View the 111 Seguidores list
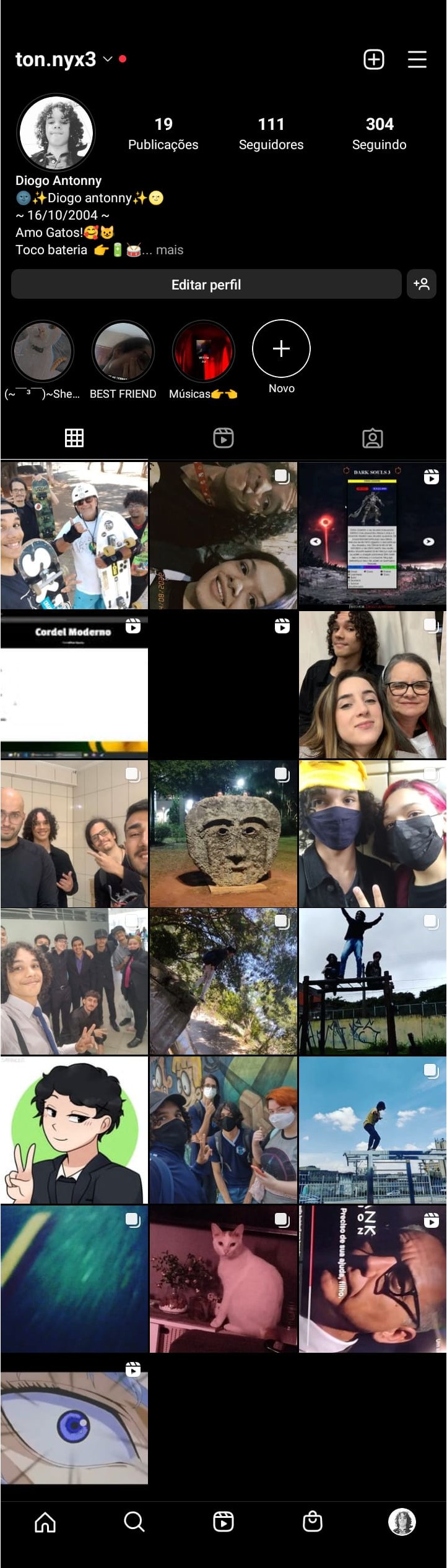This screenshot has width=447, height=1568. point(271,134)
